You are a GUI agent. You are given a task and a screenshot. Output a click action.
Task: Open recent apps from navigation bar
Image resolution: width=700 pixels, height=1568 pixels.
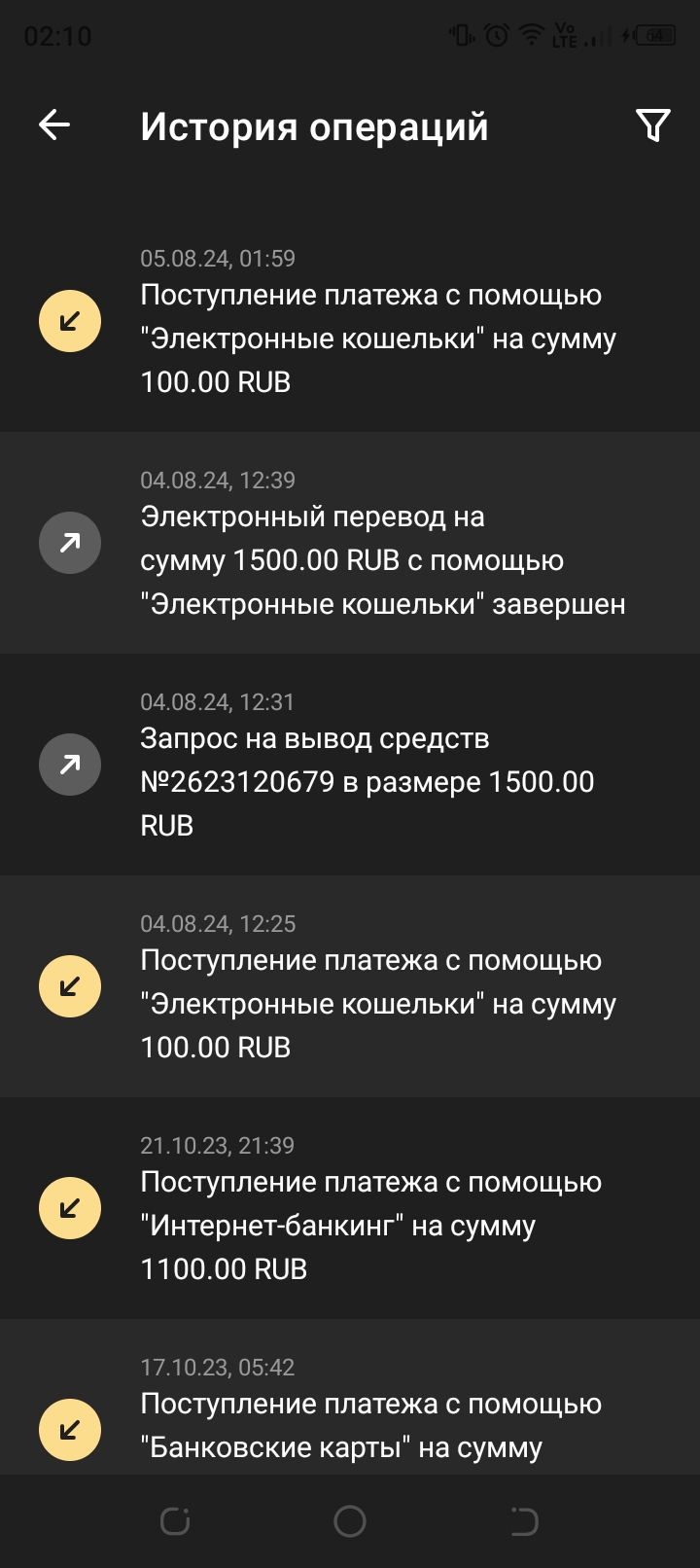pos(175,1521)
